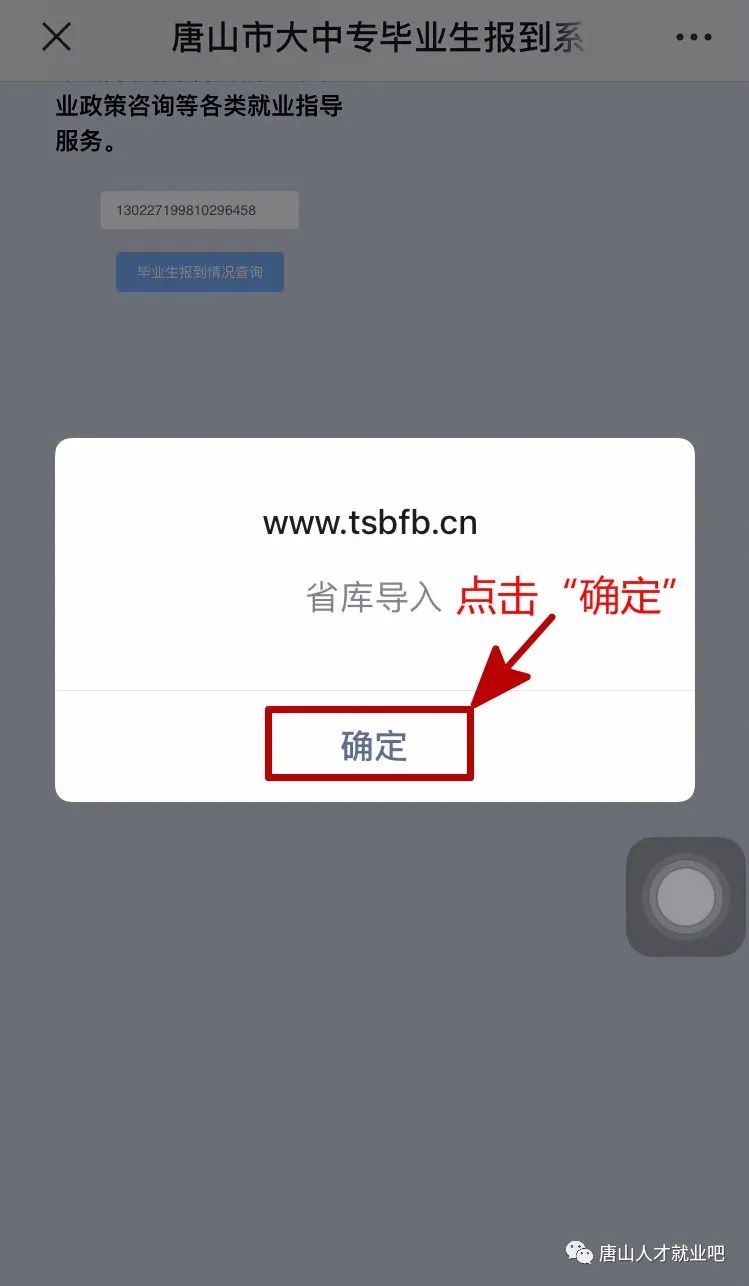749x1286 pixels.
Task: Open the AssistiveTouch floating button
Action: click(686, 896)
